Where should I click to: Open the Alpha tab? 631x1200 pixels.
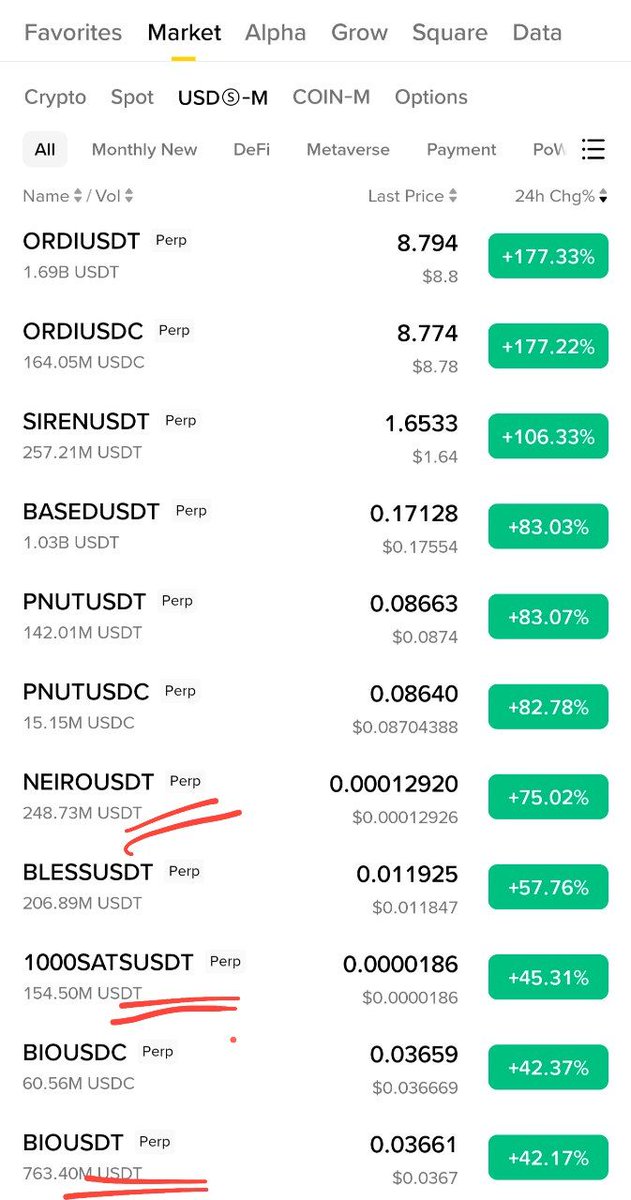[275, 32]
